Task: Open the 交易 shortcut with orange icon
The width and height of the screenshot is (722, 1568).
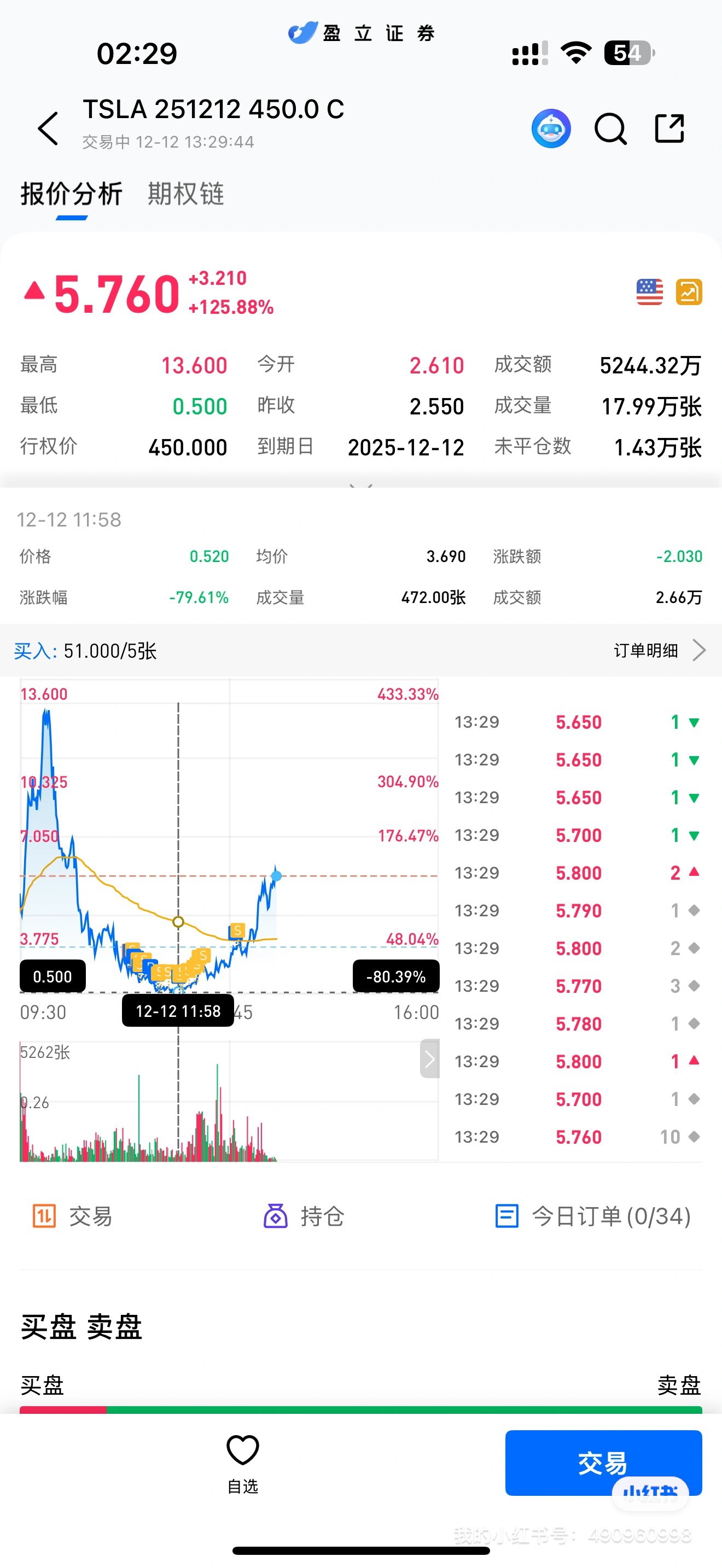Action: (x=72, y=1216)
